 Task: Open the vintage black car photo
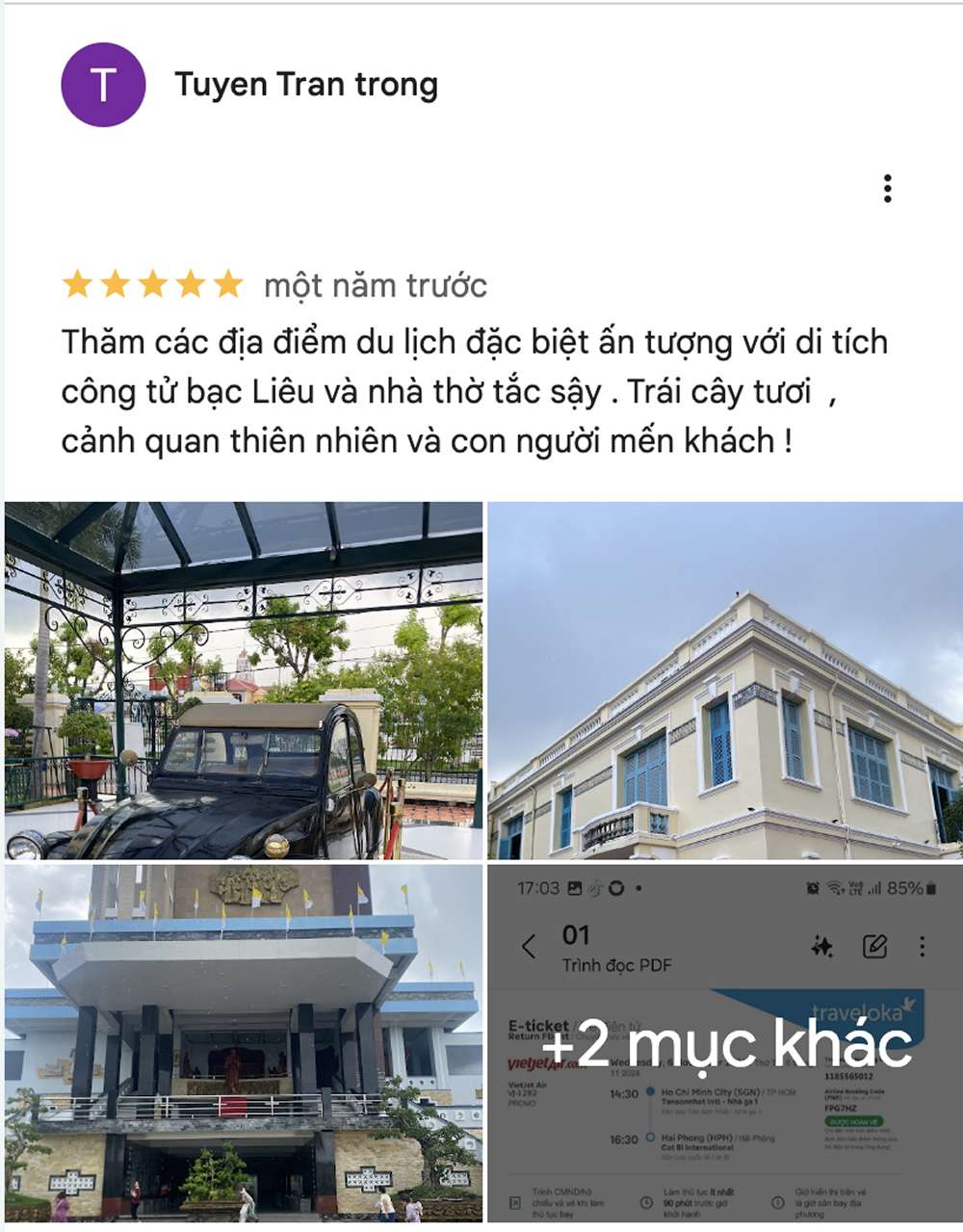[244, 680]
